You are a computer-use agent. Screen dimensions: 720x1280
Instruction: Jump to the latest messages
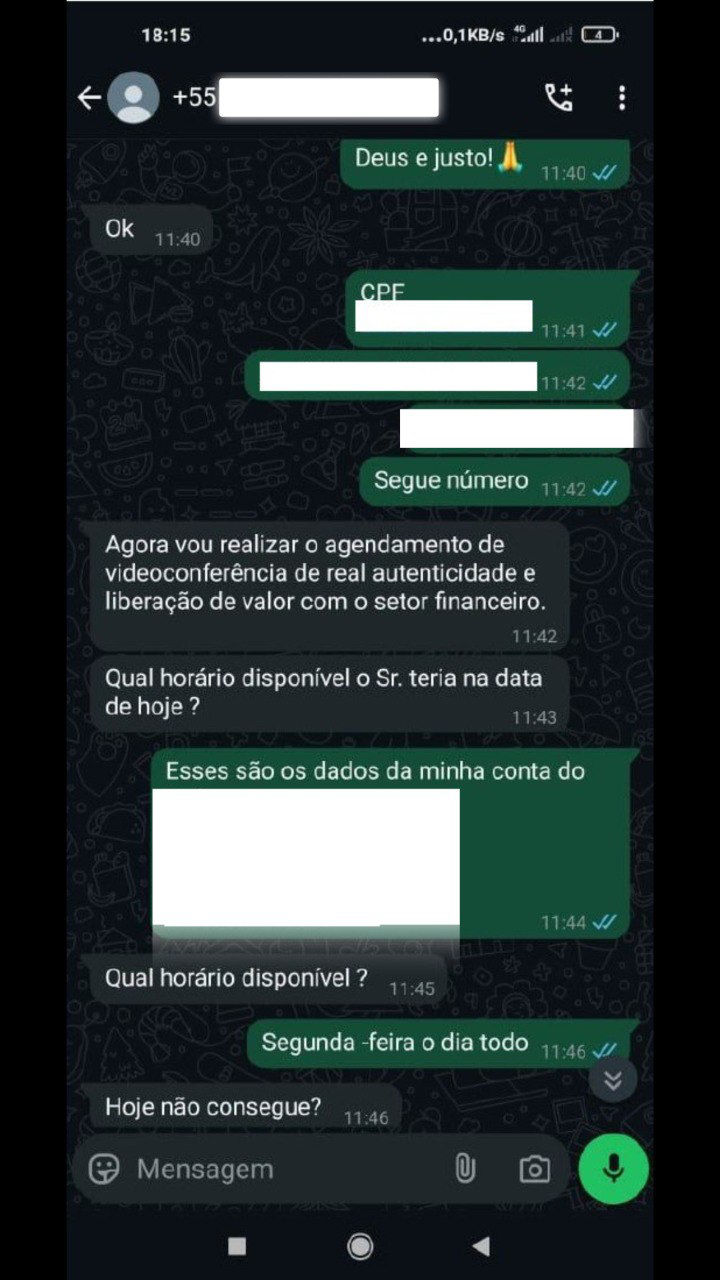613,1079
